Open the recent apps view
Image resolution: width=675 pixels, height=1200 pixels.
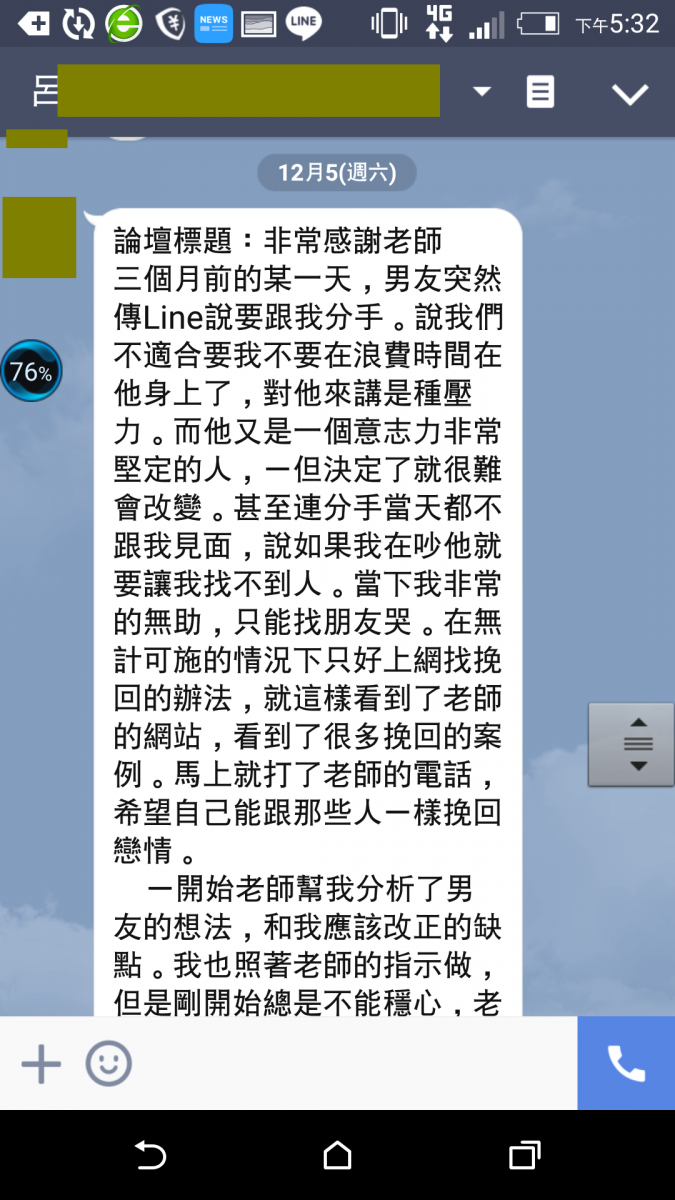(x=524, y=1156)
